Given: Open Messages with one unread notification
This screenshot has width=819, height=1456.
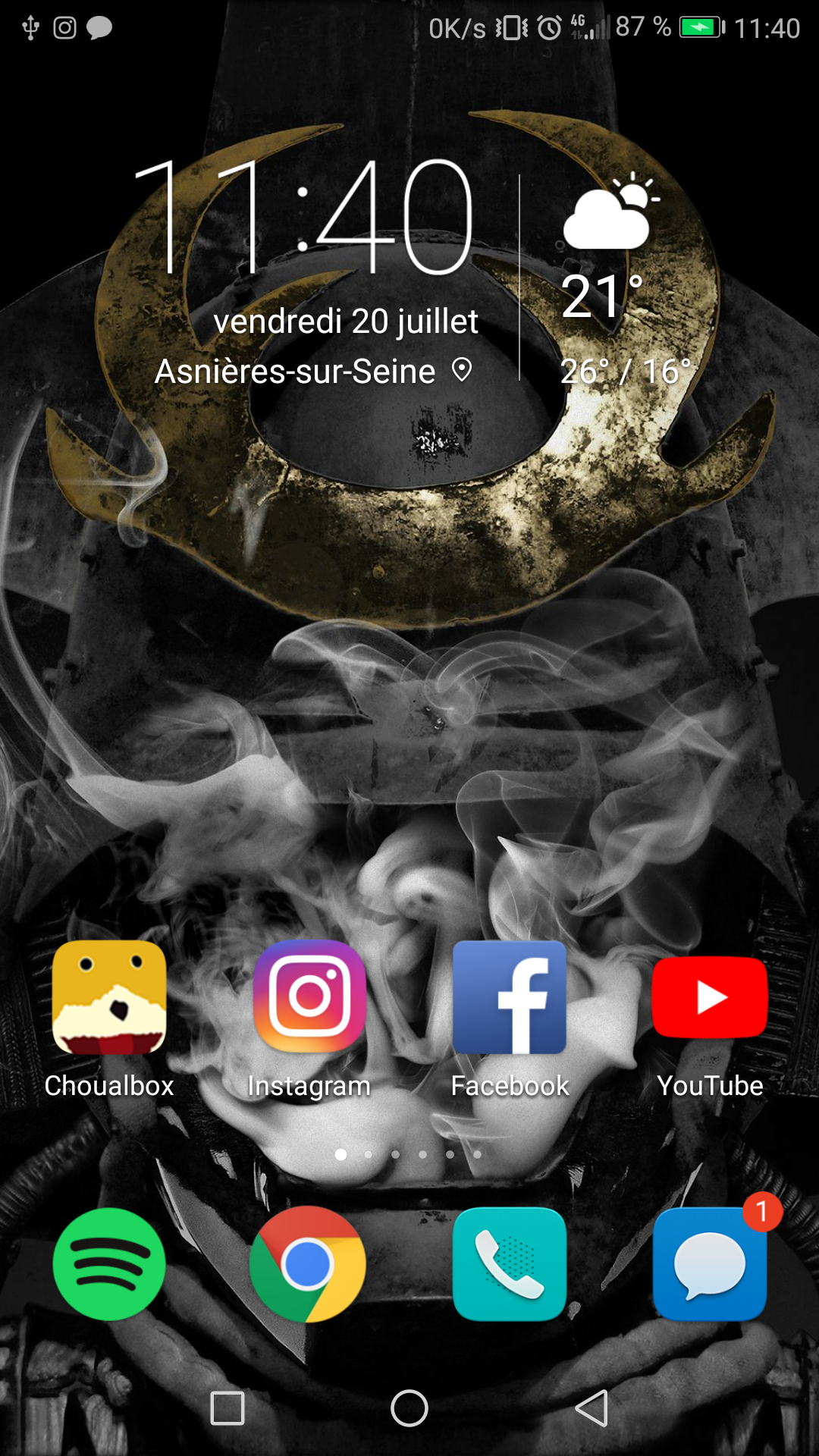Looking at the screenshot, I should click(710, 1264).
